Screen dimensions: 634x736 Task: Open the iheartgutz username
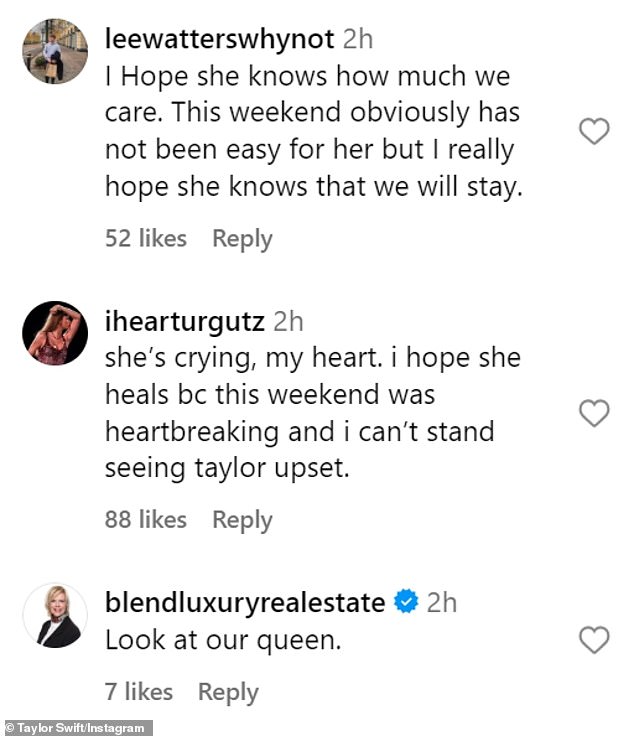pyautogui.click(x=185, y=321)
